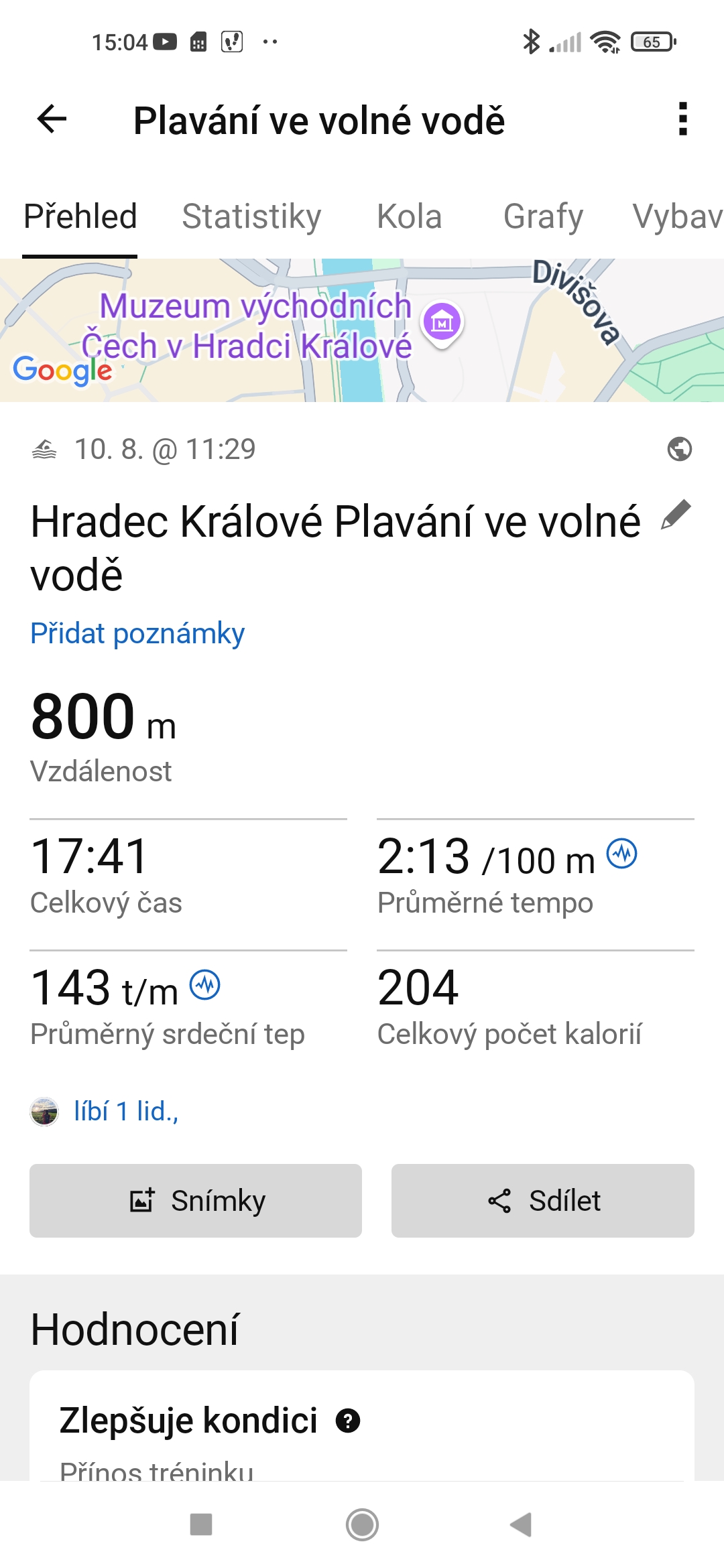Switch to the Kola tab

[x=409, y=216]
